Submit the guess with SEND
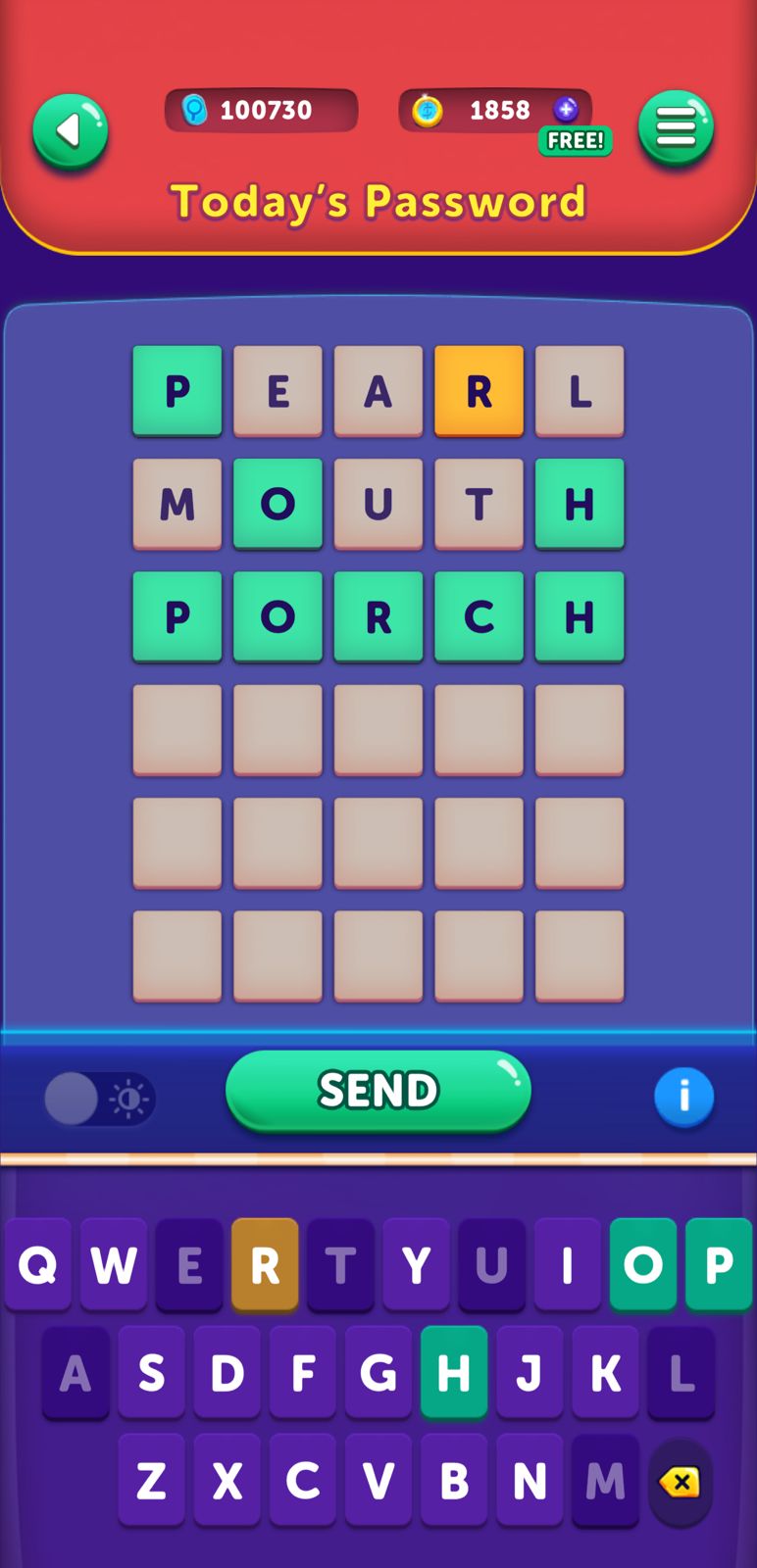Screen dimensions: 757x1568 pyautogui.click(x=378, y=1090)
